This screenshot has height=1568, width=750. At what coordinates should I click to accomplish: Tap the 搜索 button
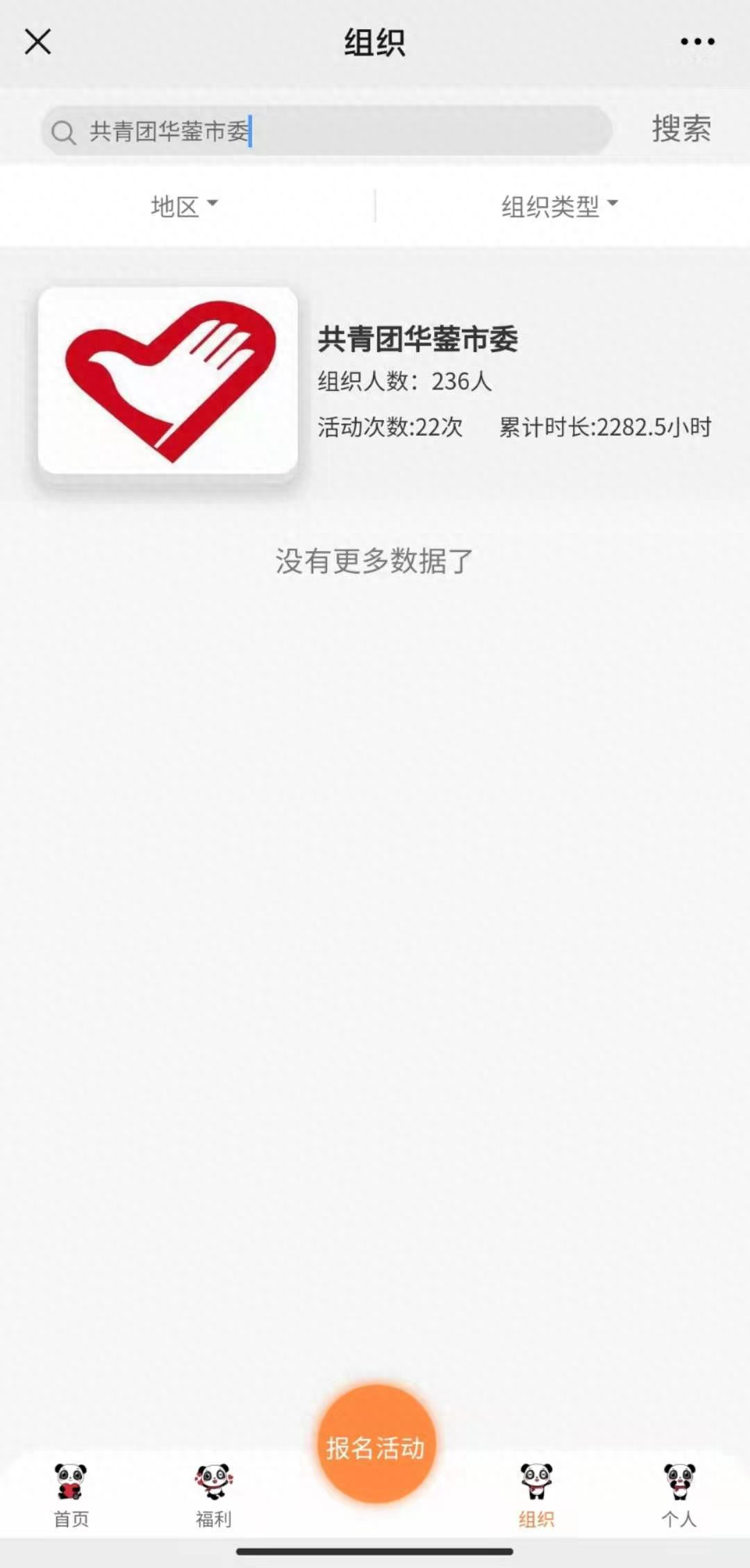click(x=681, y=129)
